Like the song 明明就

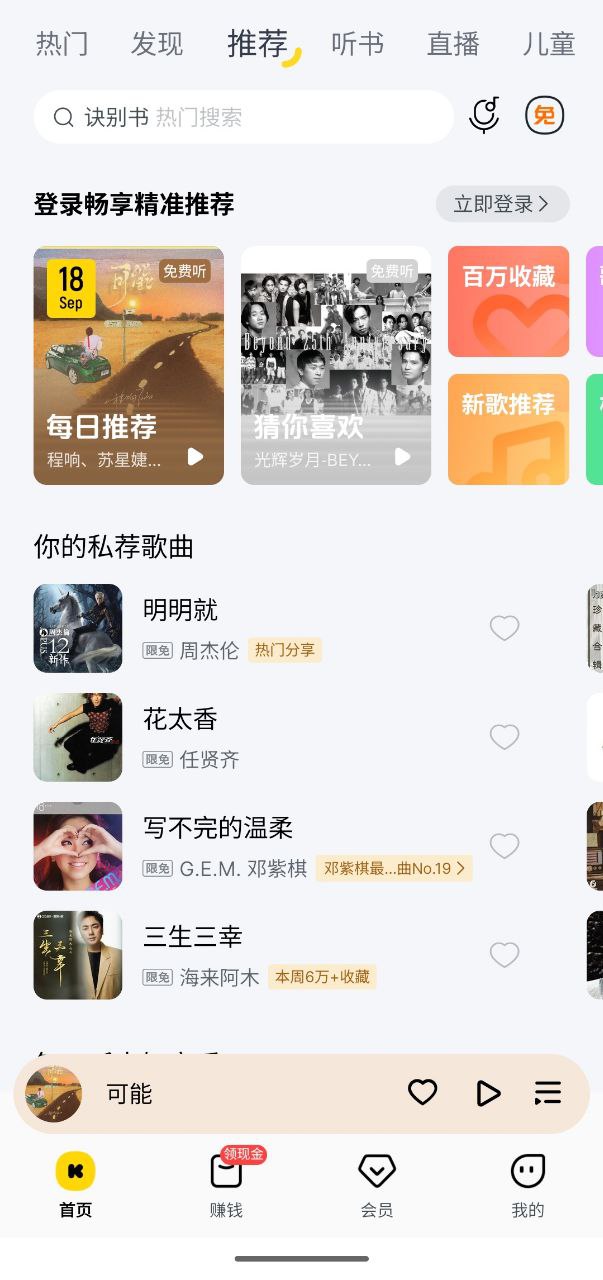(x=504, y=628)
